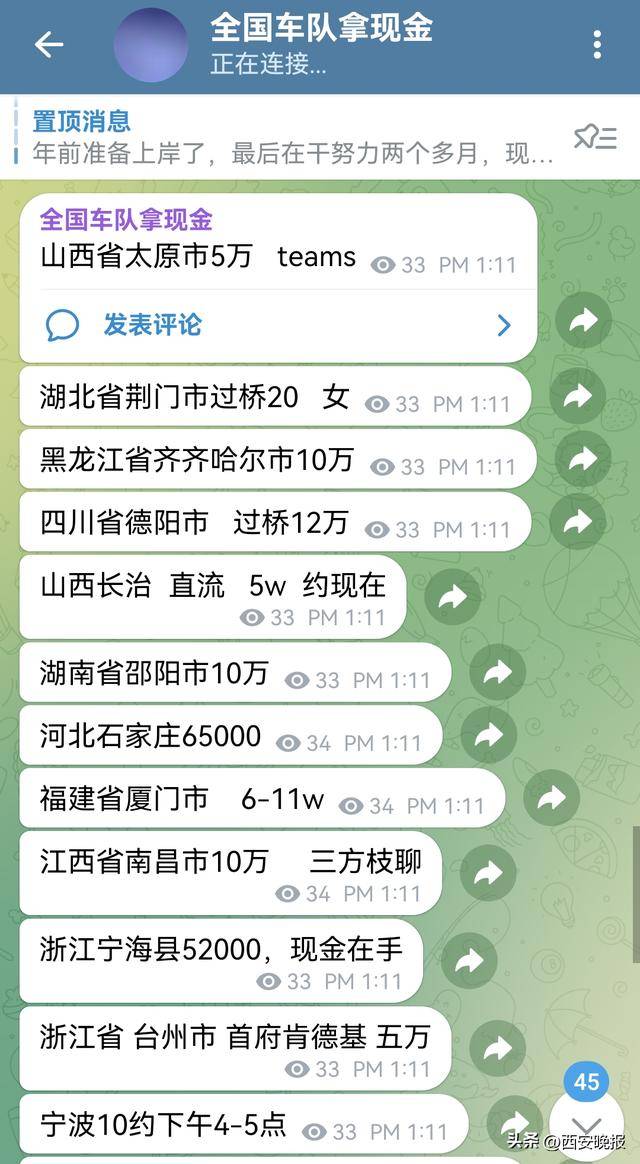Share the 四川省德阳市 message
Screen dimensions: 640x1164
click(578, 522)
